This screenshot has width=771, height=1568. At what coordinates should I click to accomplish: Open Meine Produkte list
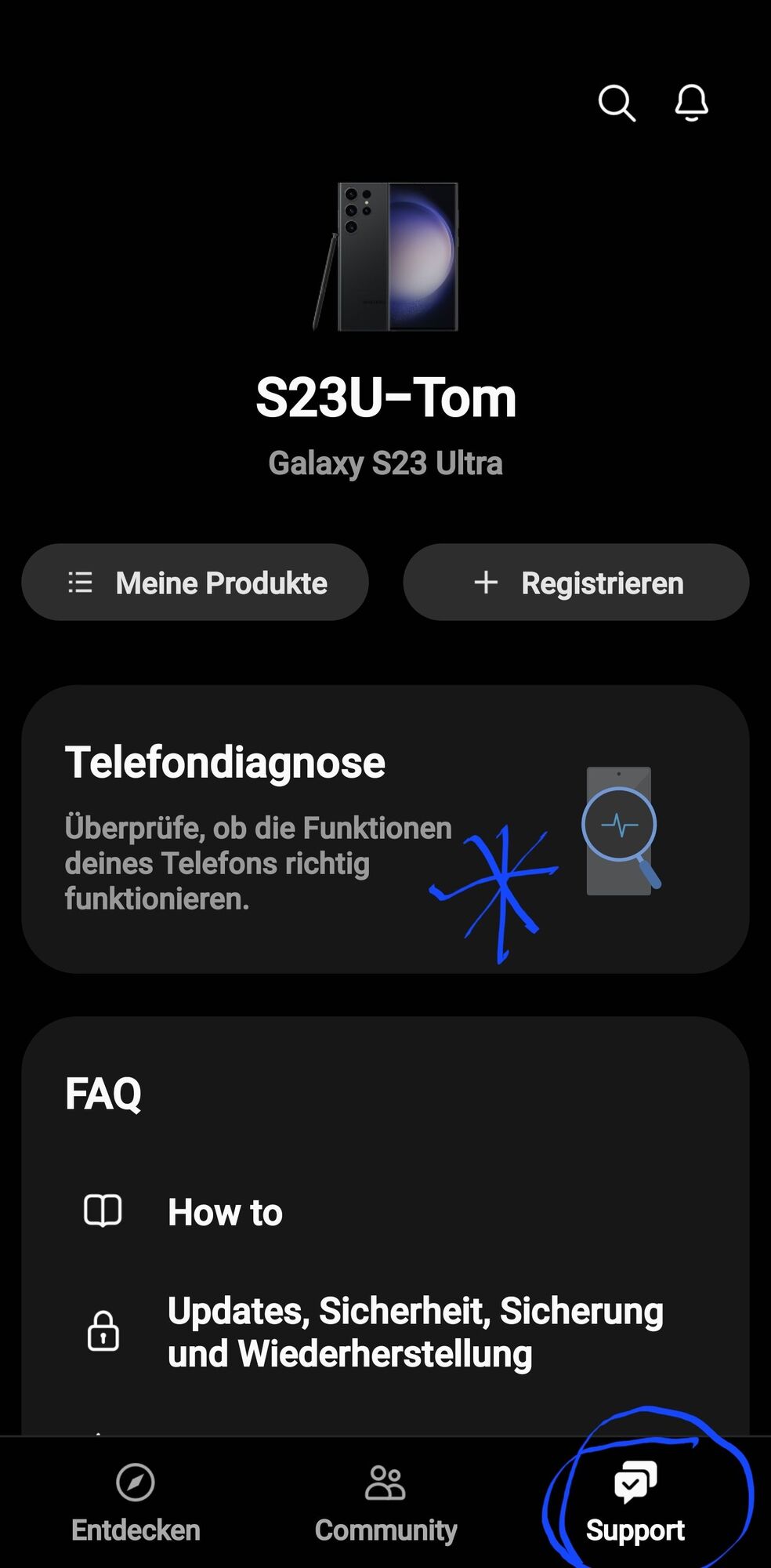(195, 583)
